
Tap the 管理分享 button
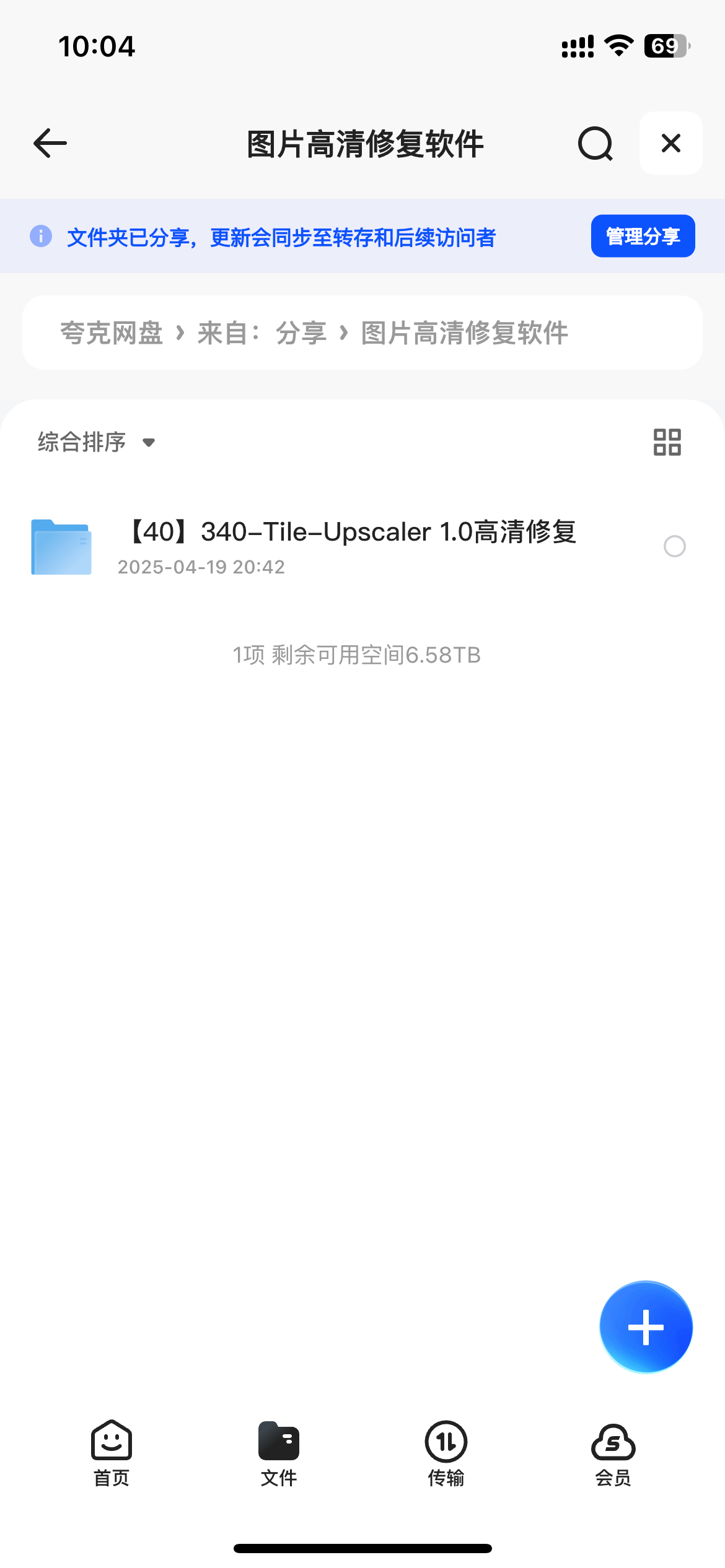(x=643, y=236)
